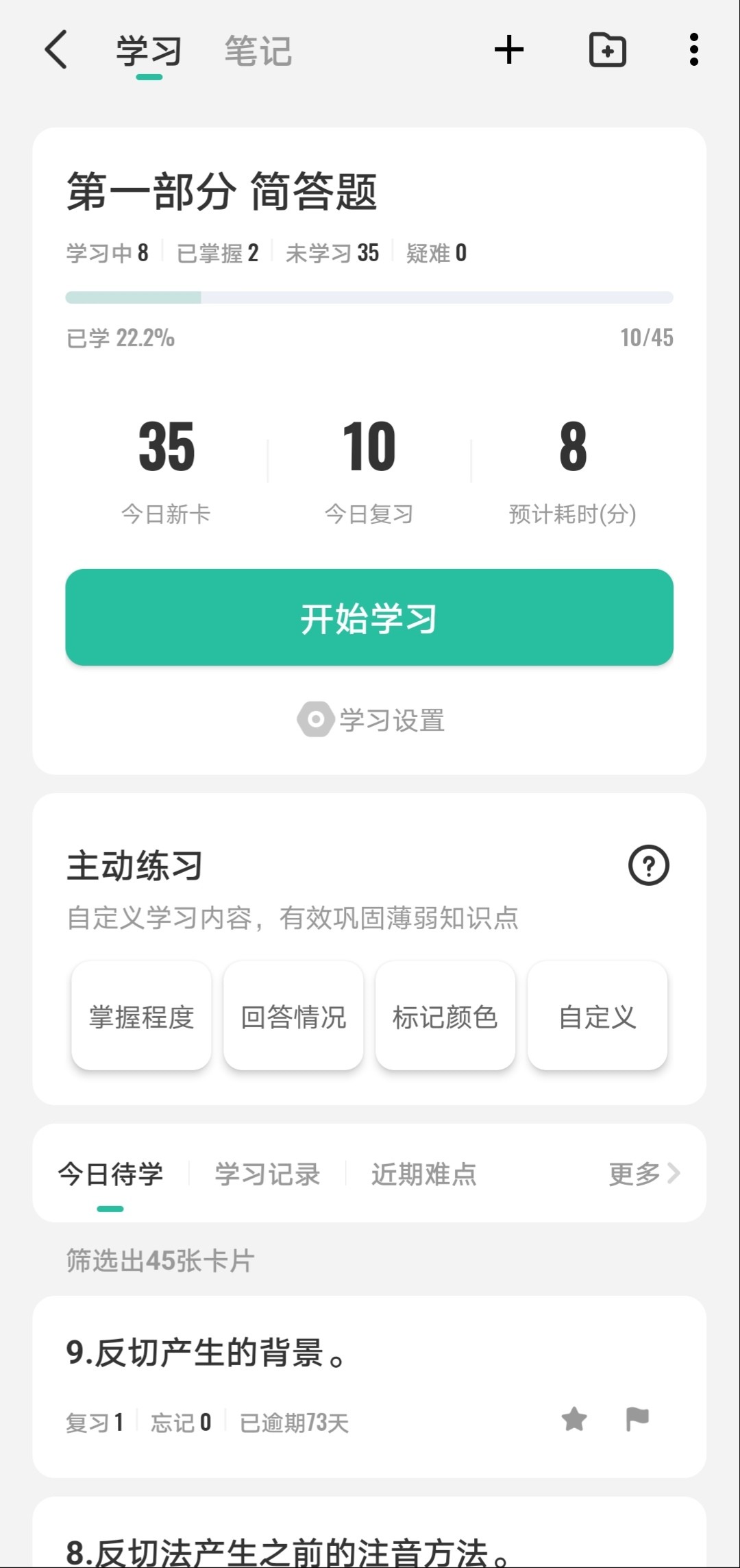The height and width of the screenshot is (1568, 740).
Task: Switch to the 笔记 tab
Action: click(x=258, y=51)
